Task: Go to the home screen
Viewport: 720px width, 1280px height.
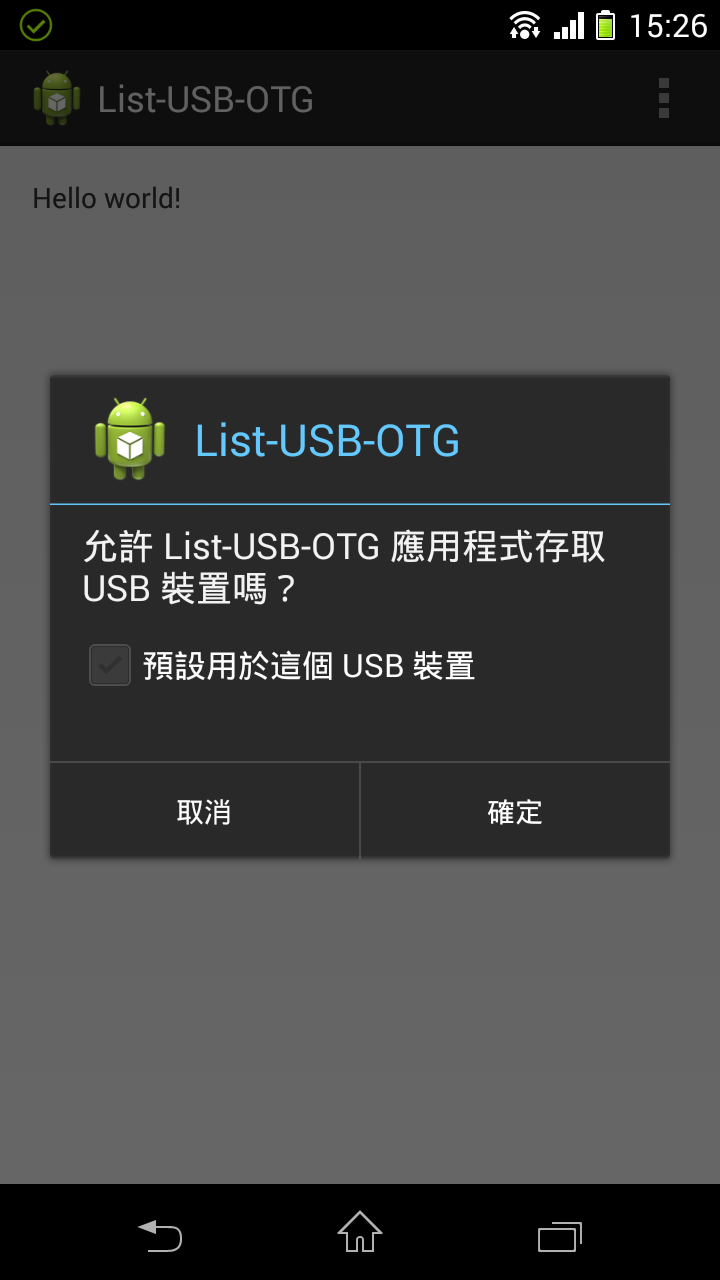Action: (360, 1232)
